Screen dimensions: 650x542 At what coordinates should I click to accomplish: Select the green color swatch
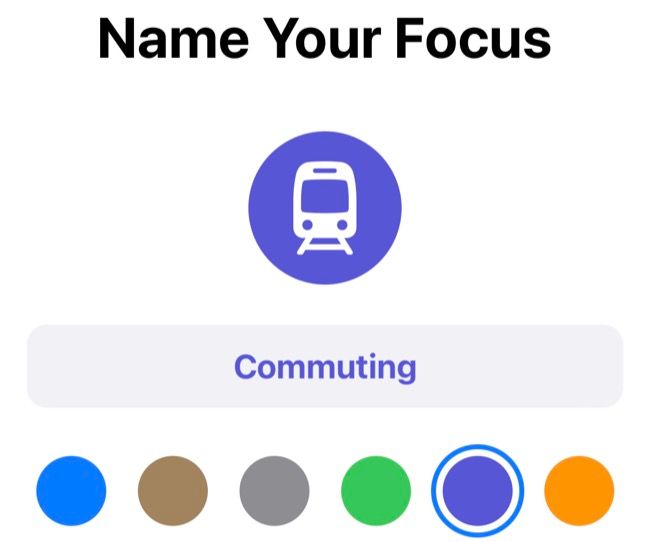376,491
